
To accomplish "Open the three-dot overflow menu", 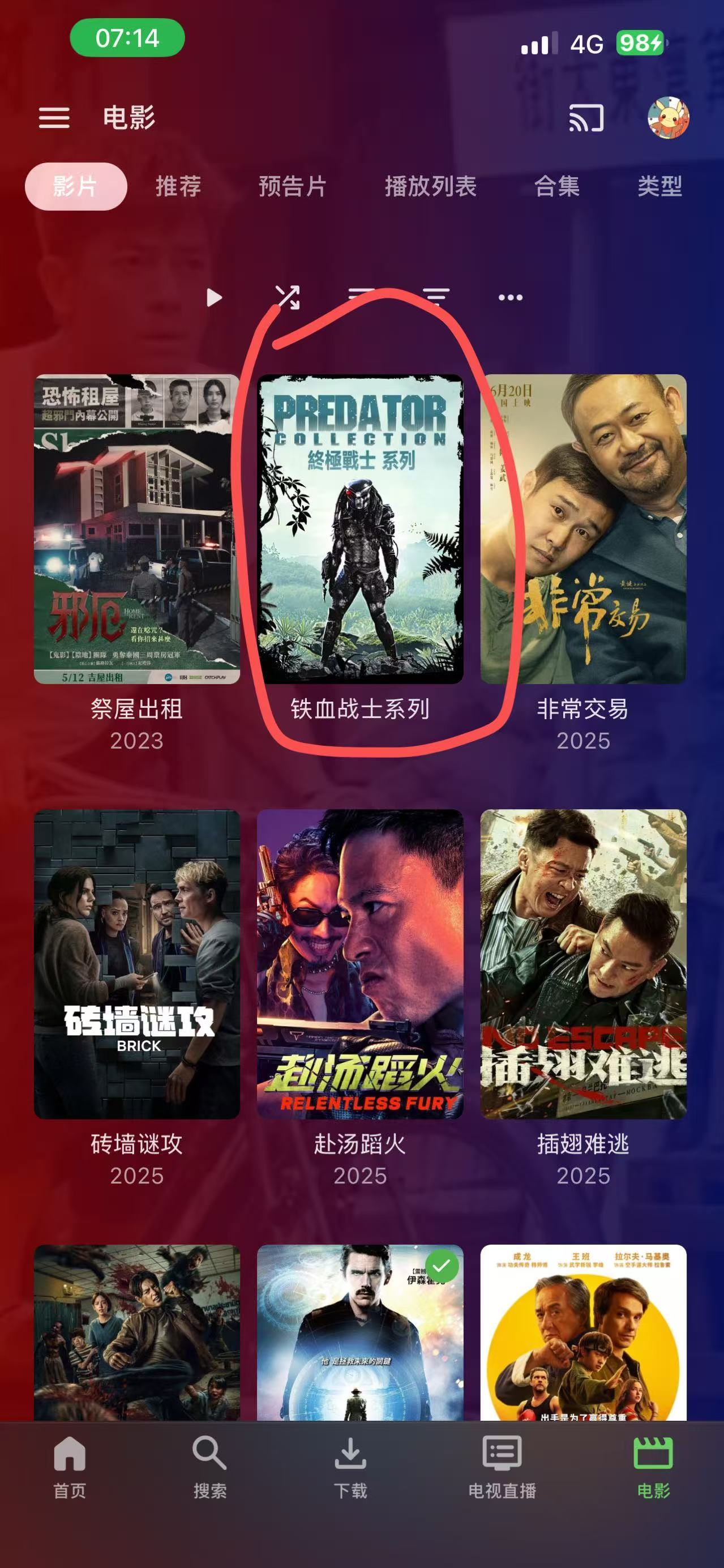I will (x=511, y=298).
